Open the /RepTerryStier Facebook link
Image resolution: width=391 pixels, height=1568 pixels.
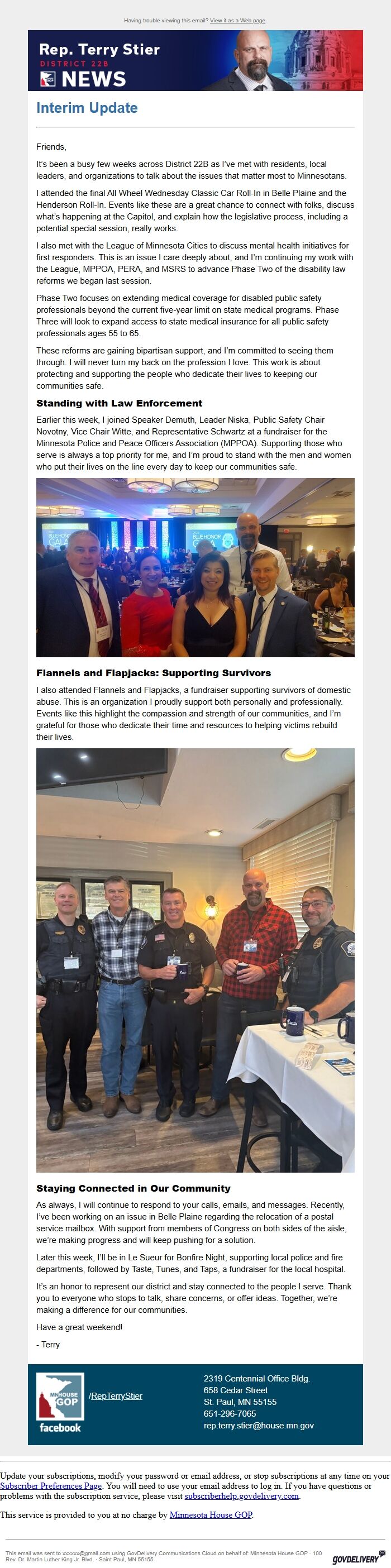click(x=116, y=1396)
